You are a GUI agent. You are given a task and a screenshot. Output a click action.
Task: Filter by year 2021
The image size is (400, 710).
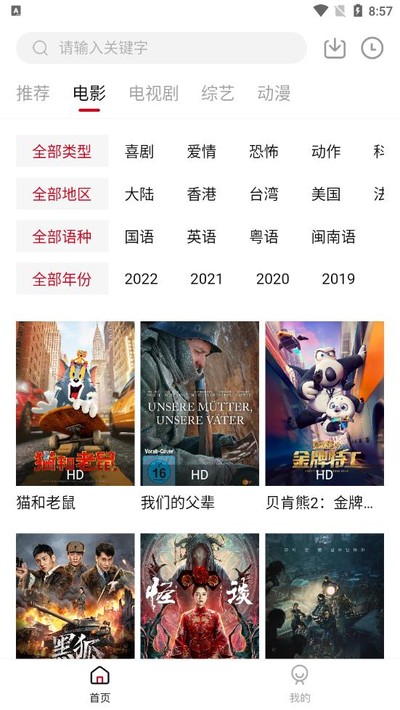(x=206, y=279)
